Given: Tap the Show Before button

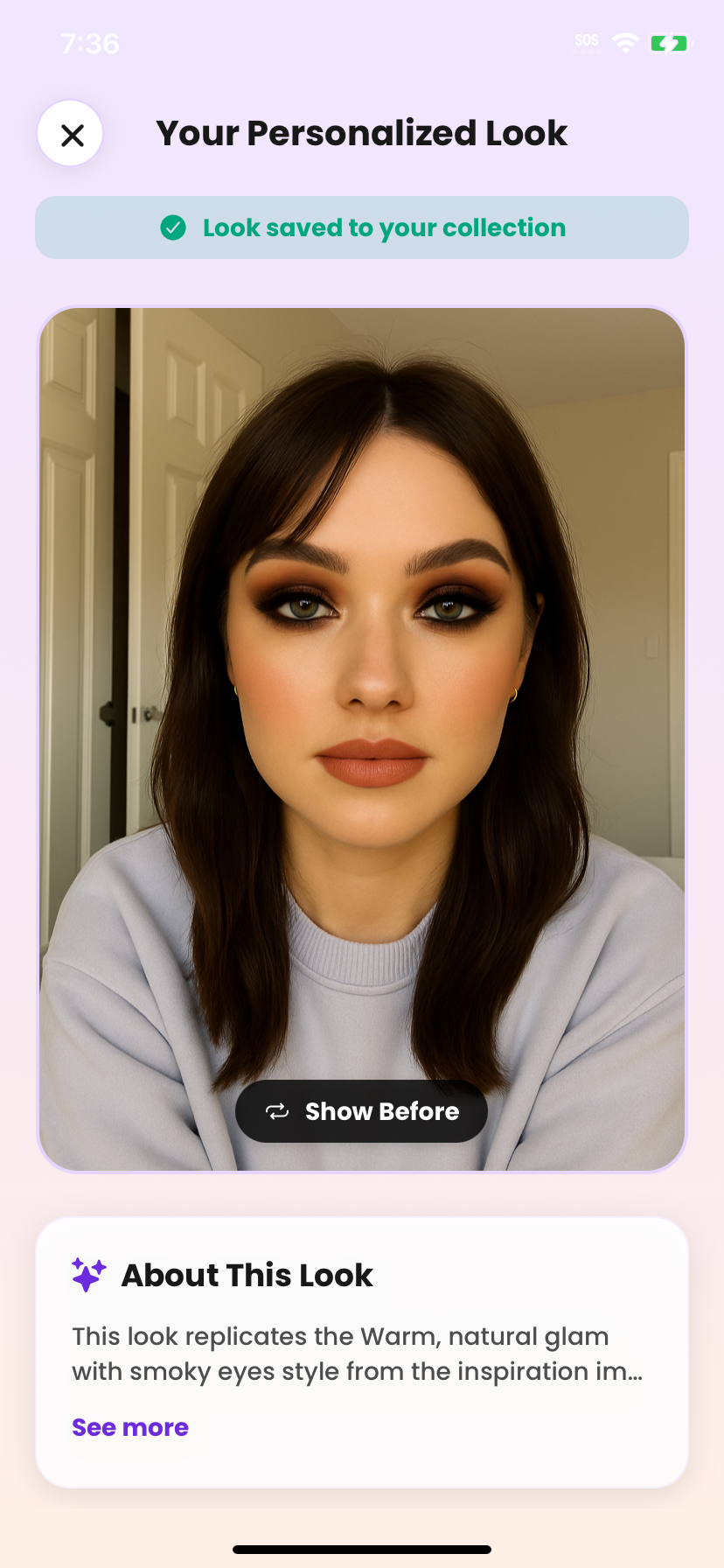Looking at the screenshot, I should click(361, 1111).
